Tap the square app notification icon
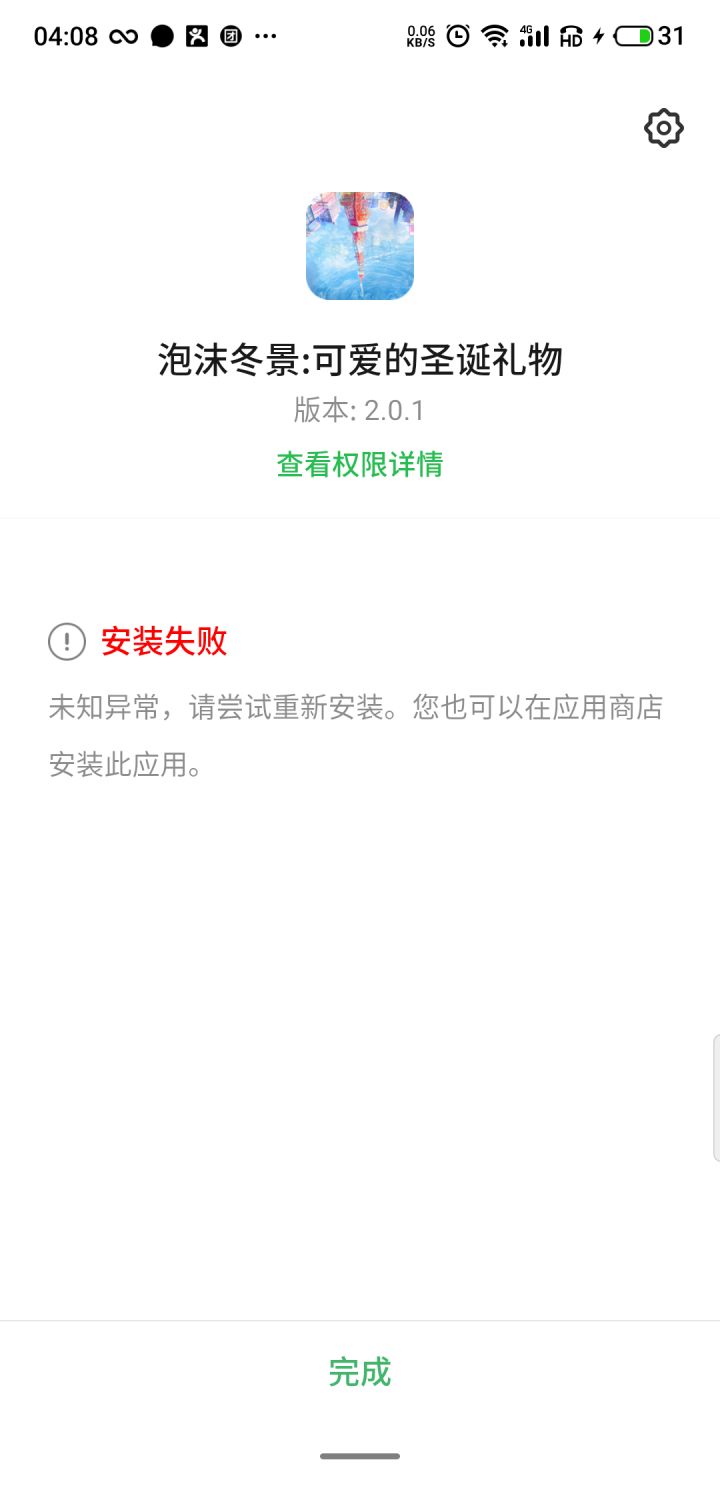The height and width of the screenshot is (1488, 720). (x=196, y=36)
